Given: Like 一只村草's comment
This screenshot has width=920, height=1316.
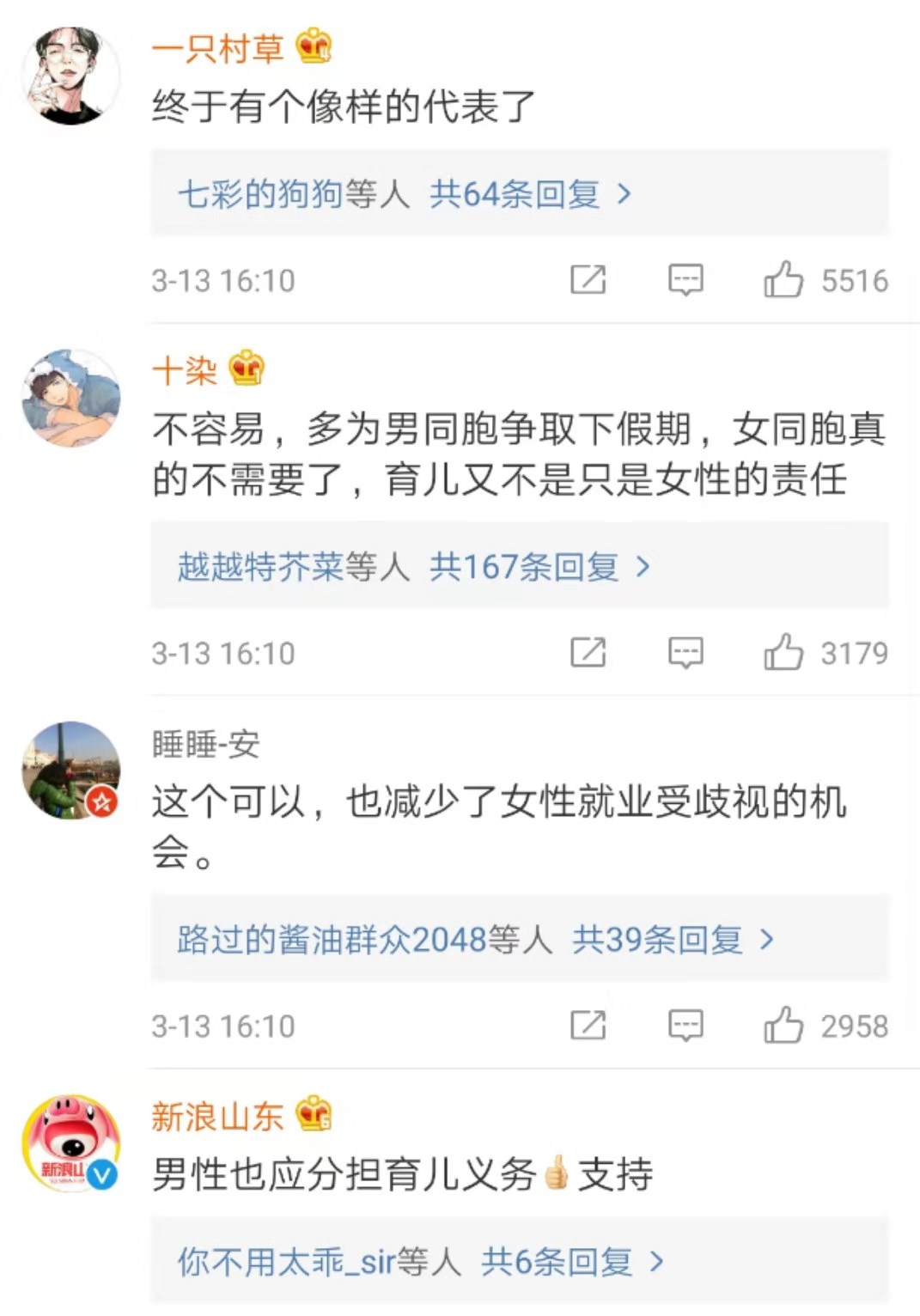Looking at the screenshot, I should 783,280.
